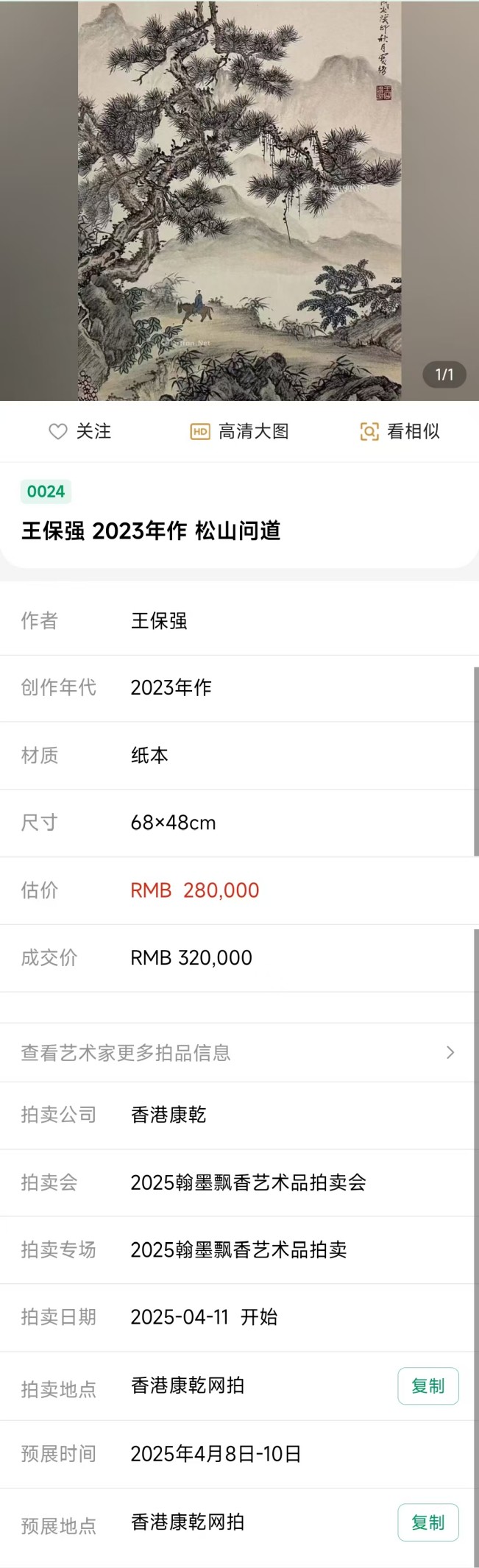Image resolution: width=479 pixels, height=1568 pixels.
Task: Follow this lot with 关注
Action: click(79, 431)
